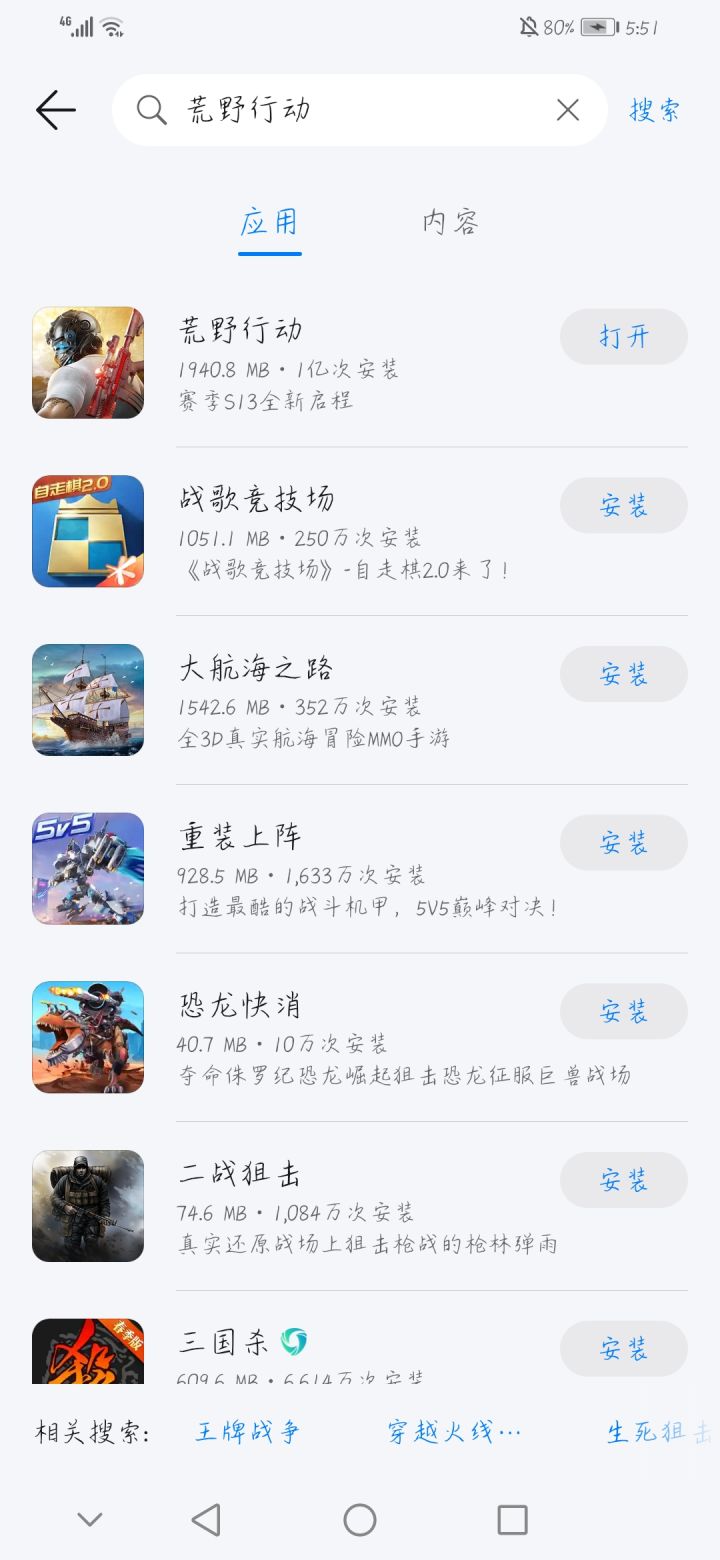This screenshot has width=720, height=1560.
Task: Switch to the 内容 tab
Action: [x=450, y=222]
